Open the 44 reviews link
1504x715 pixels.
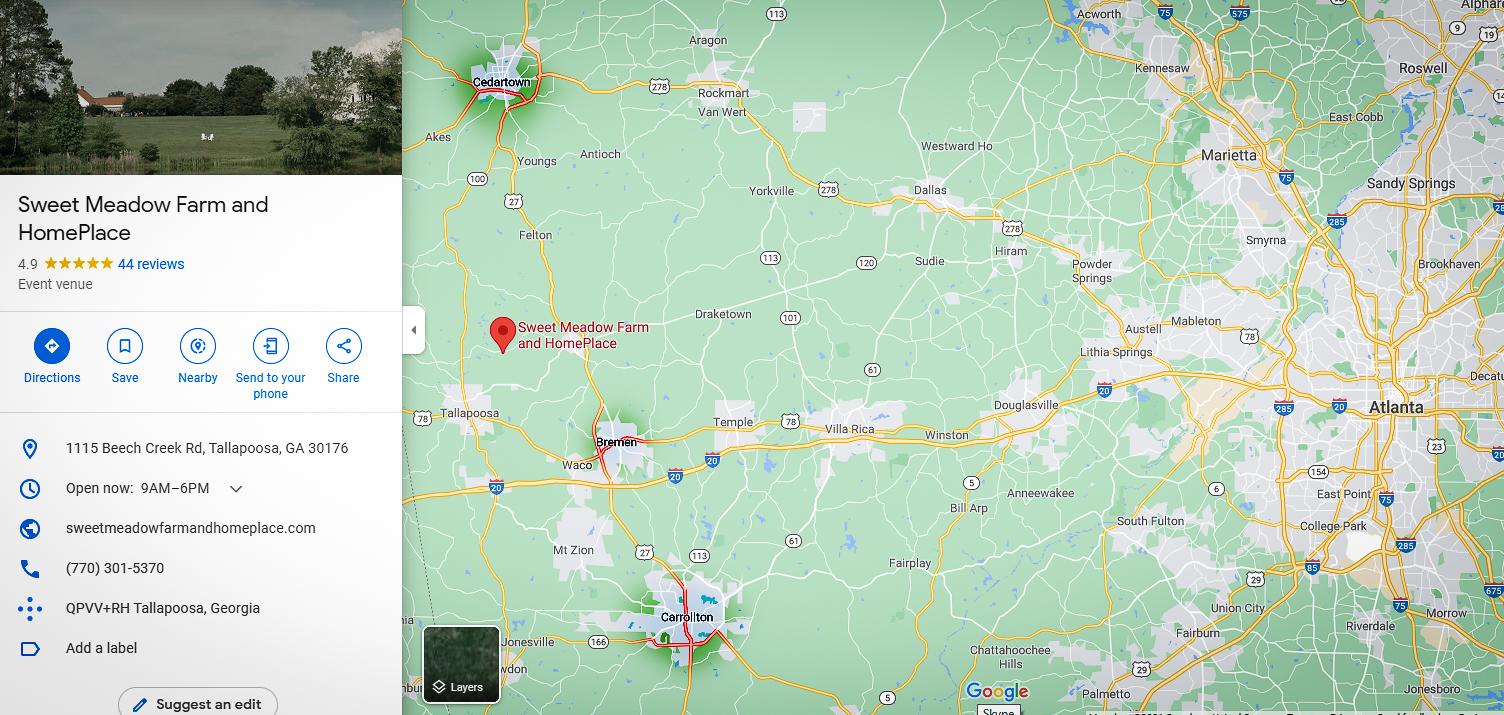click(x=151, y=264)
